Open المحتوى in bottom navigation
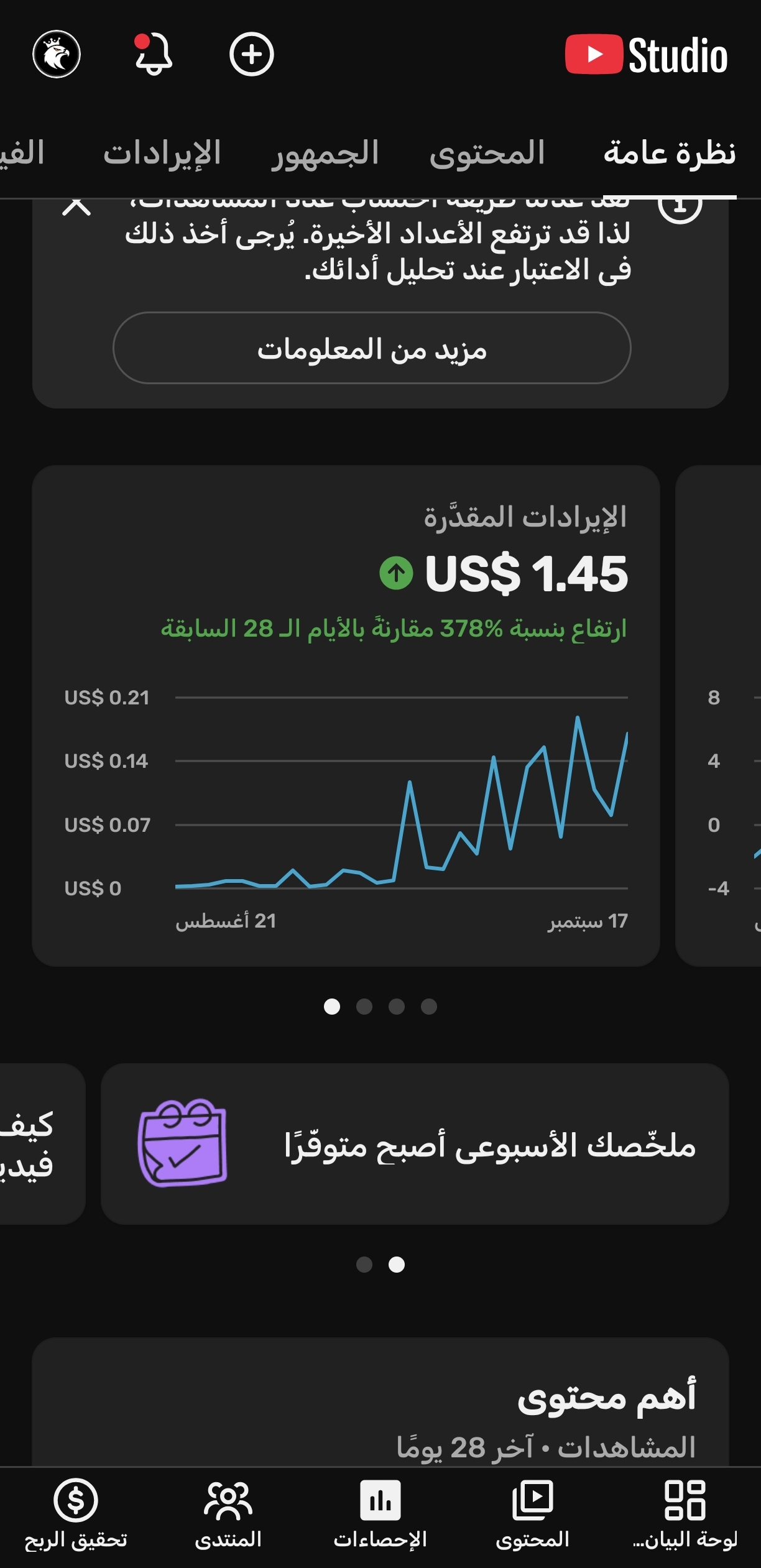The image size is (761, 1568). 533,1515
